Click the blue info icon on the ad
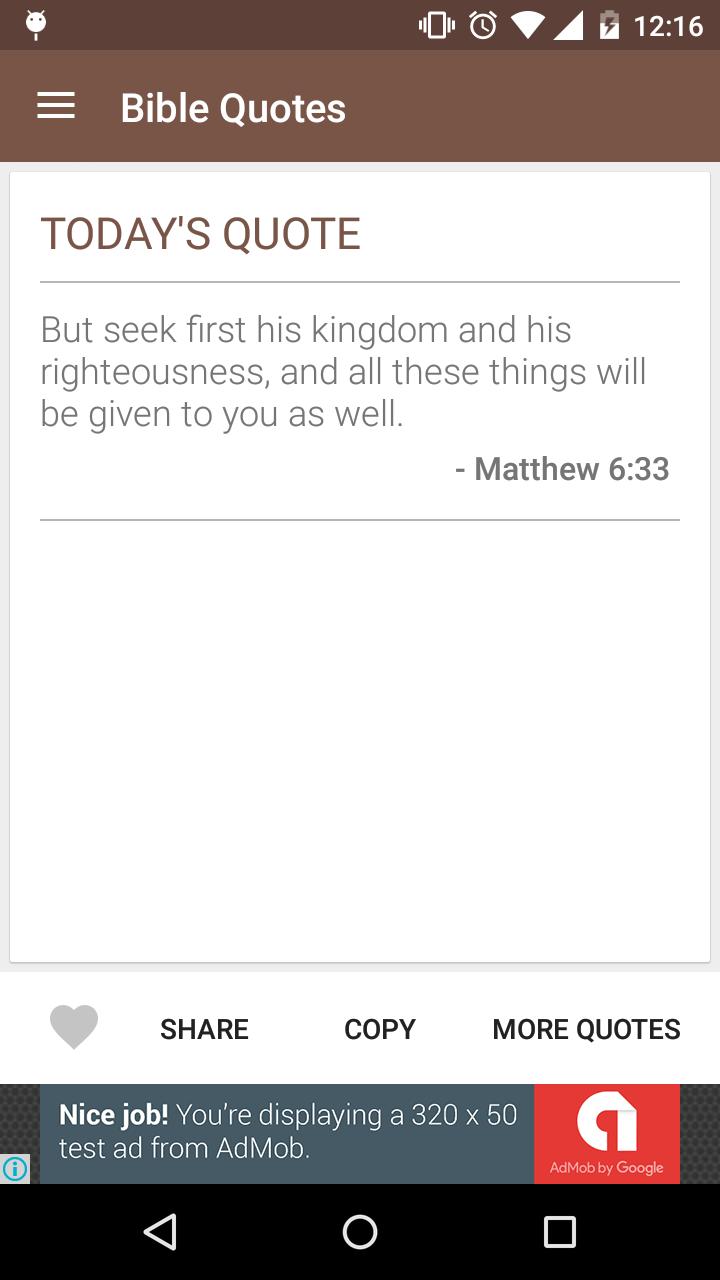The width and height of the screenshot is (720, 1280). (x=14, y=1166)
